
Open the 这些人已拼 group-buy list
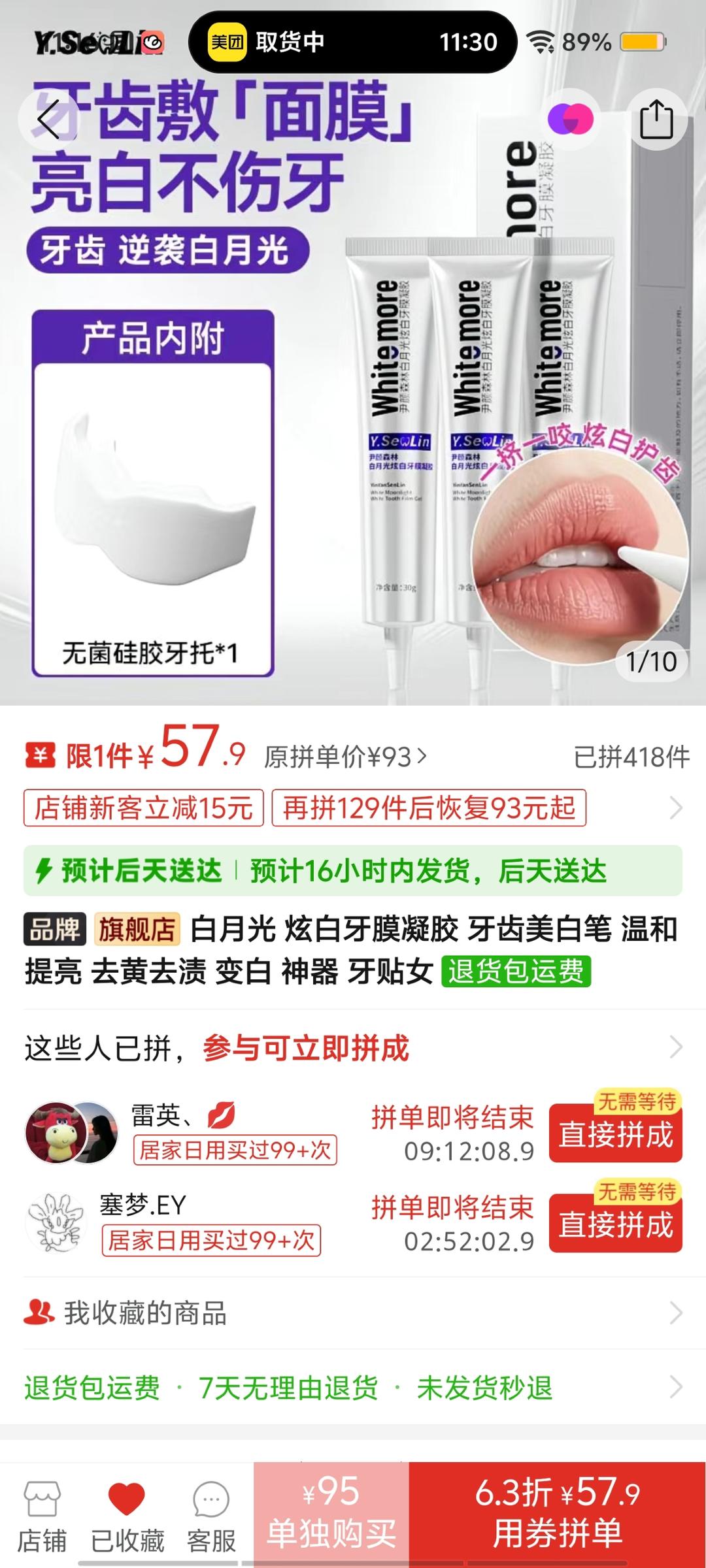[x=353, y=1049]
